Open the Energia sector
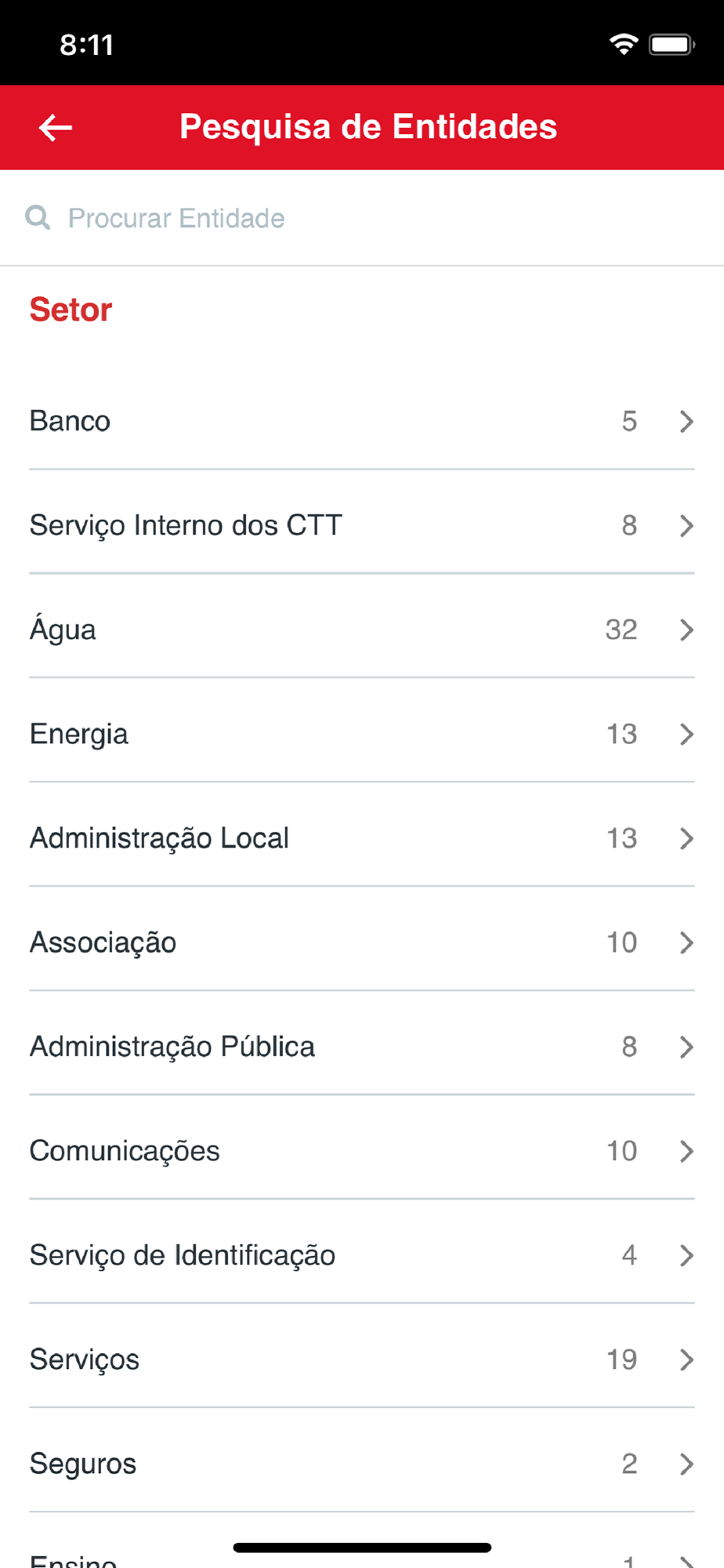 pyautogui.click(x=360, y=734)
